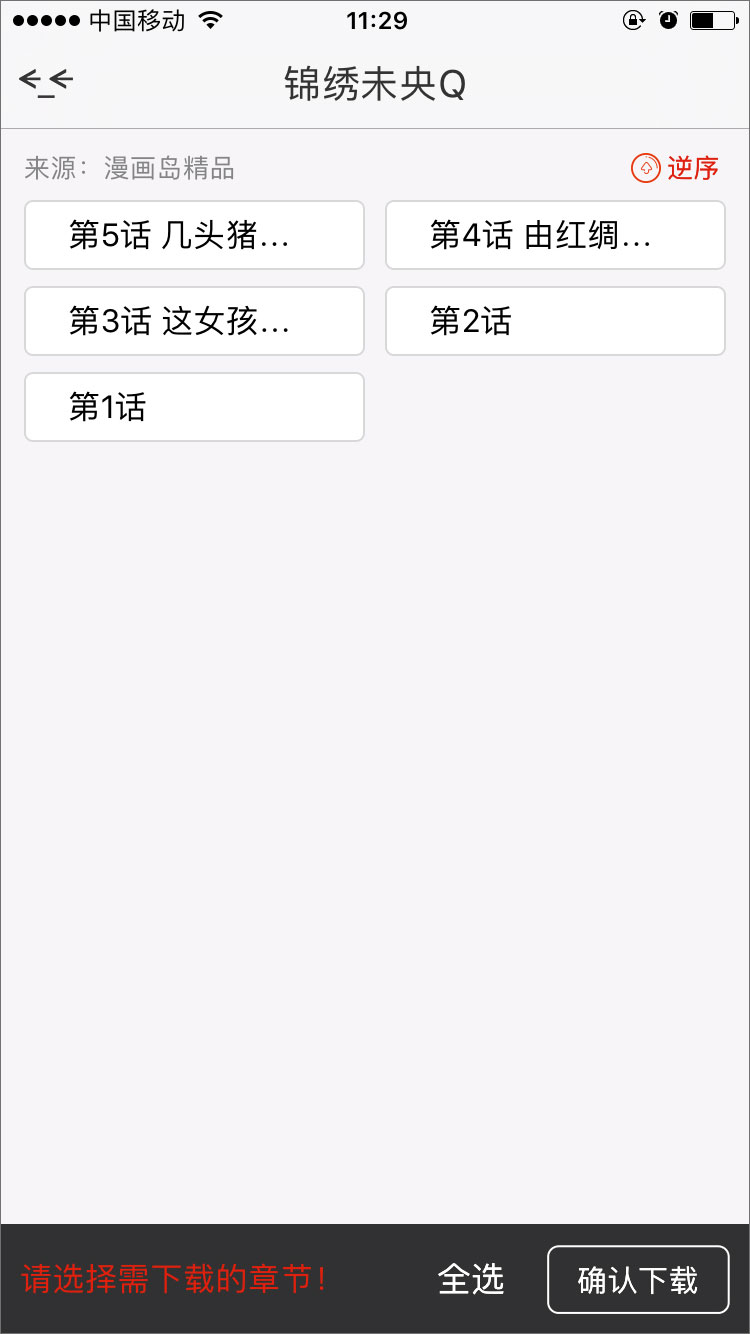Select chapter 第4话 由红绸
Screen dimensions: 750x1334
pos(555,235)
